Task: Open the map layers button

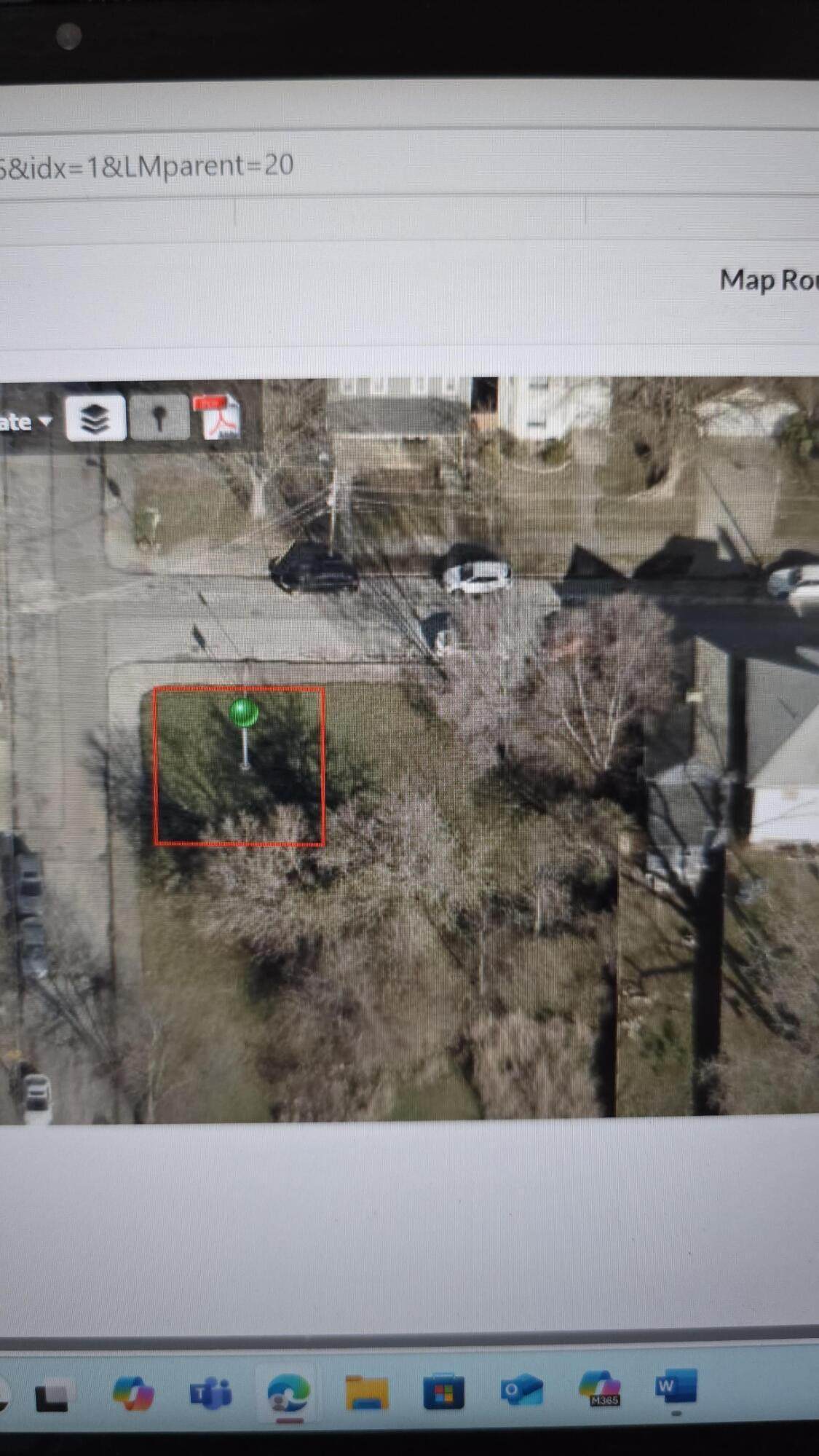Action: pos(95,419)
